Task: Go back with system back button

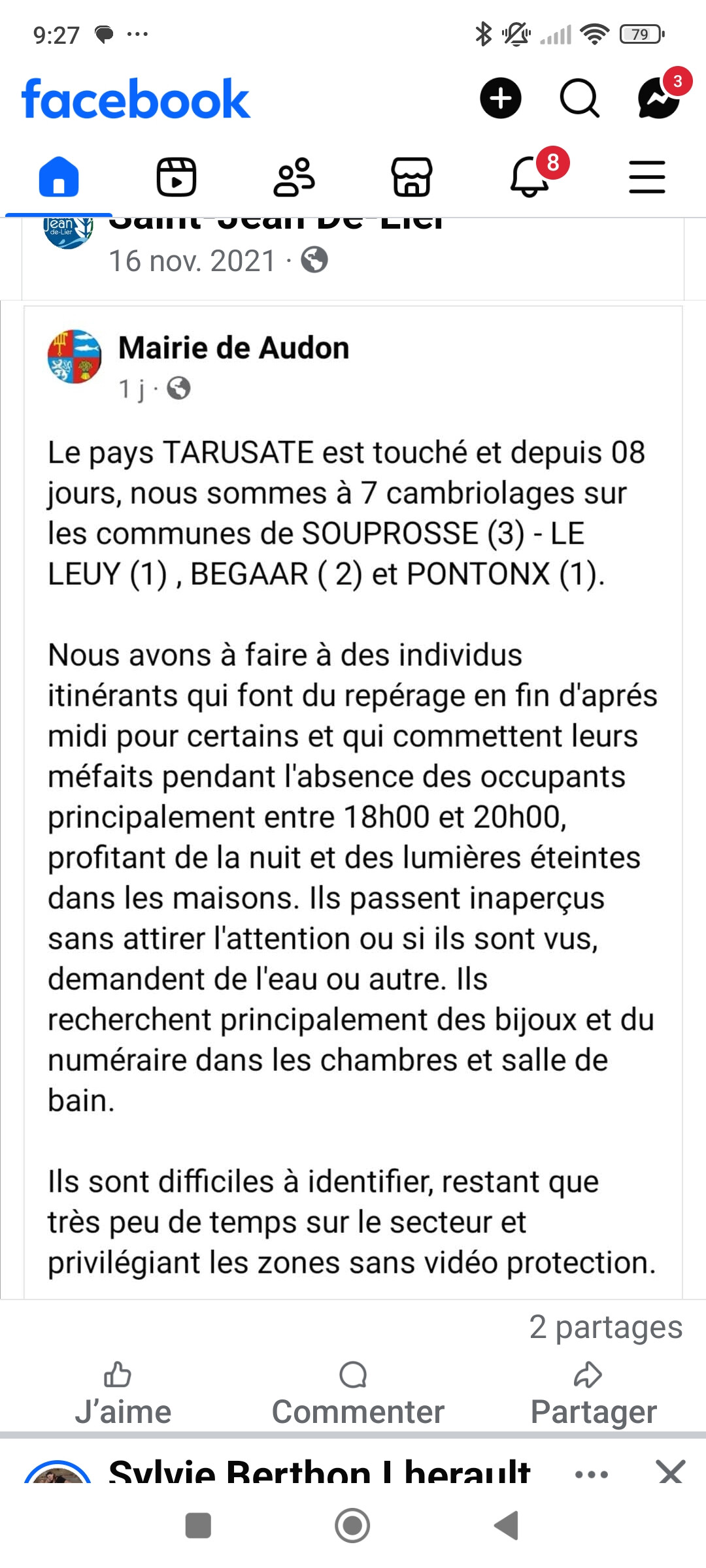Action: tap(507, 1526)
